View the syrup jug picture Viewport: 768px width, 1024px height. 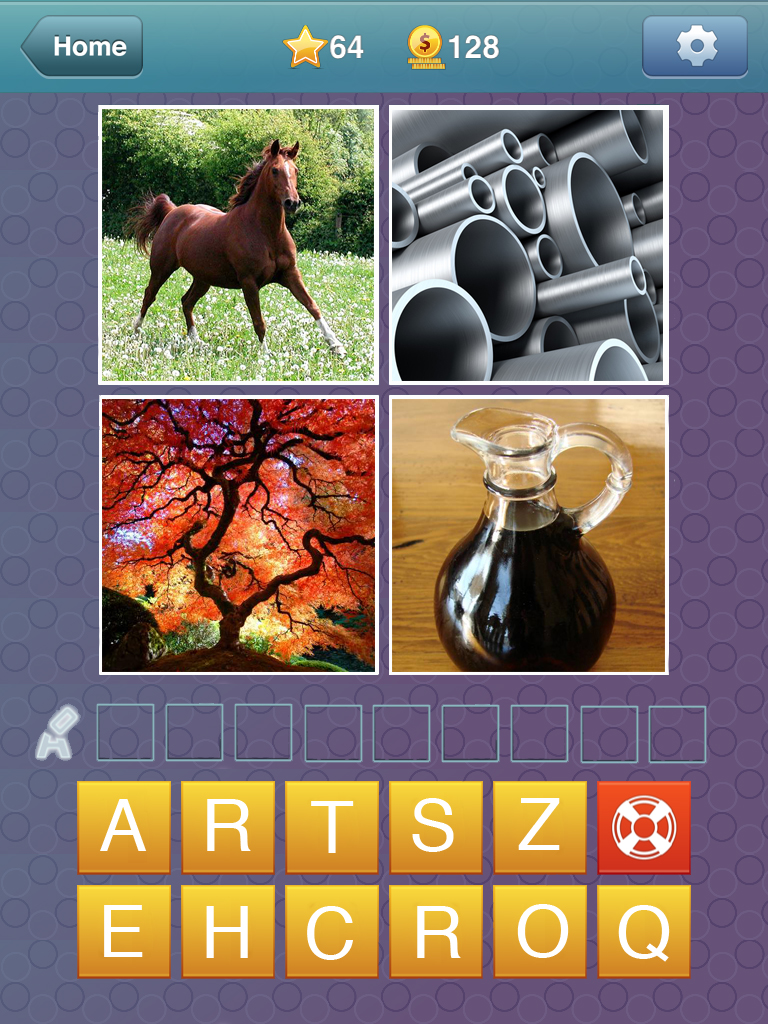[x=528, y=535]
